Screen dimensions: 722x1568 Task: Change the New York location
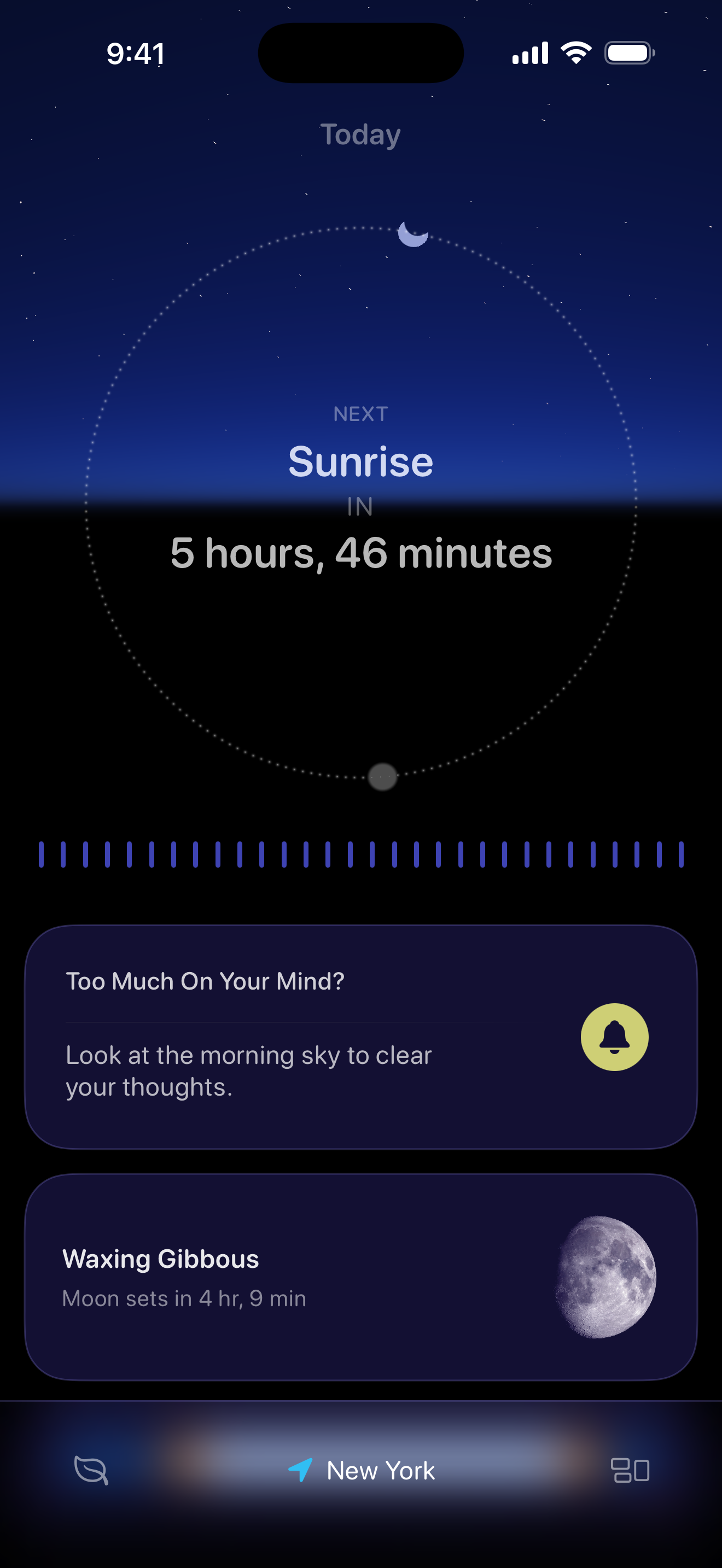click(362, 1470)
